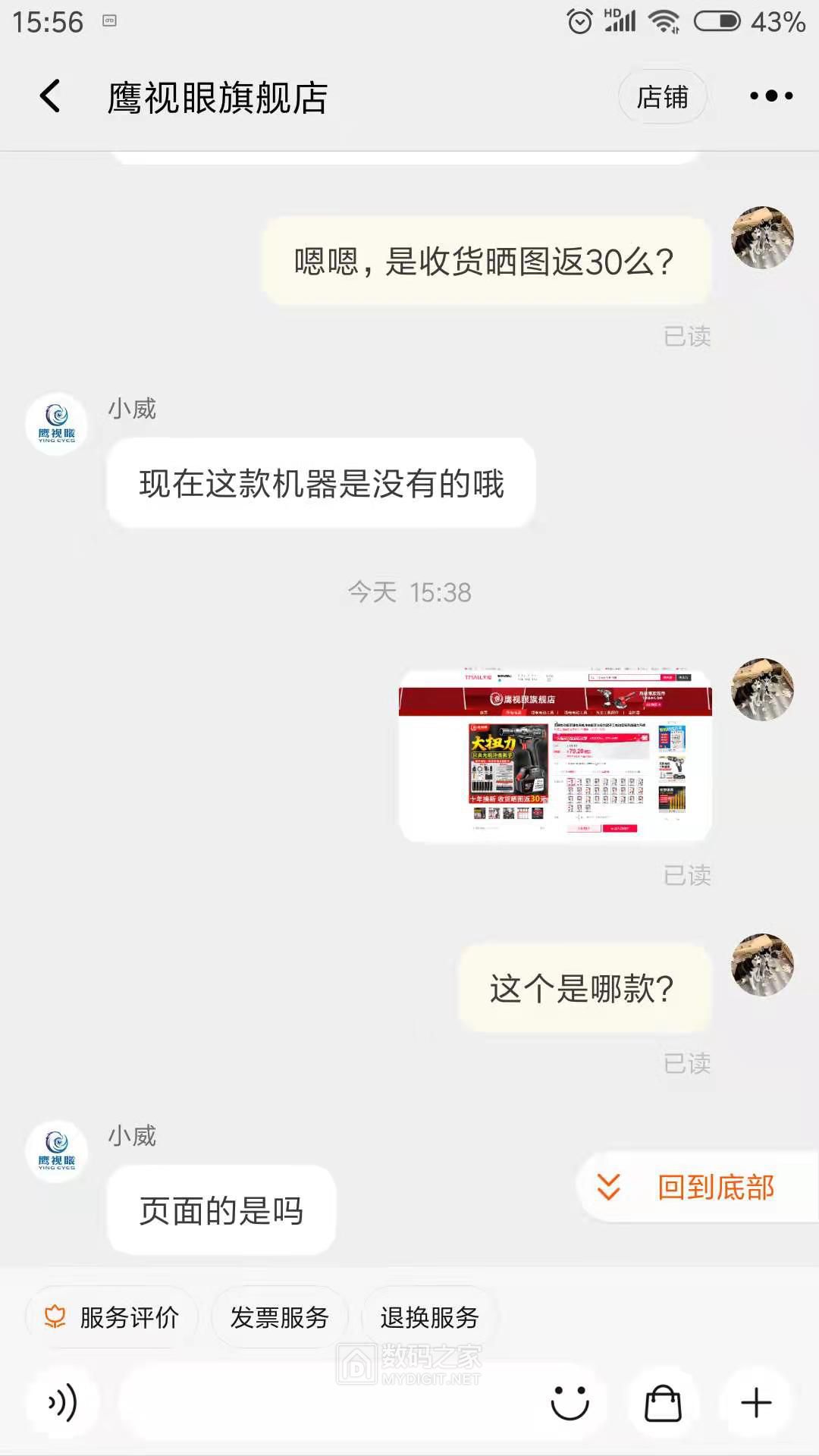
Task: Open 小威's avatar beside 页面的是吗
Action: click(57, 1151)
